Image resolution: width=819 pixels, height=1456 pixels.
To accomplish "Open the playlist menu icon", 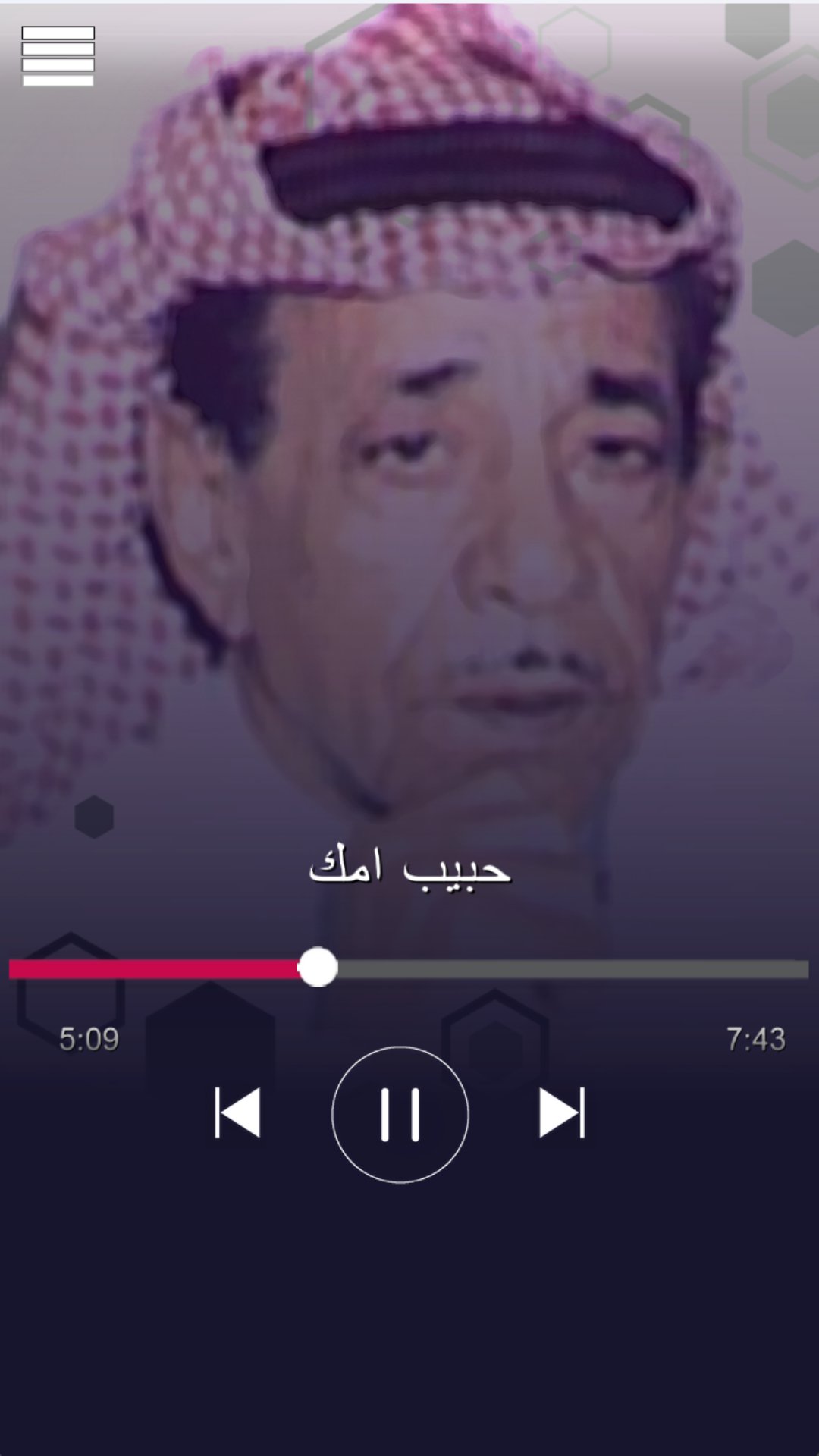I will point(58,56).
